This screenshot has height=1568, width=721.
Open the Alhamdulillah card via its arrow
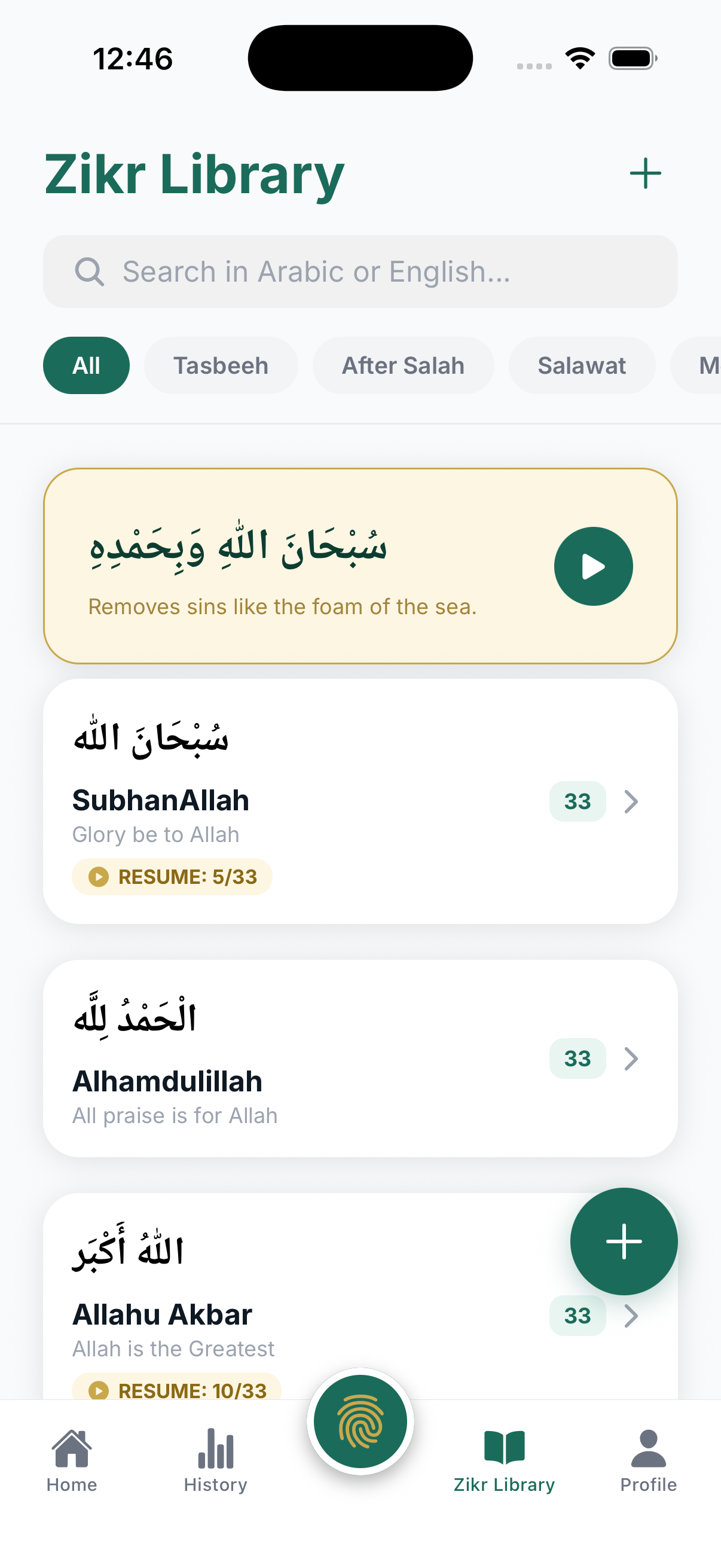tap(632, 1058)
